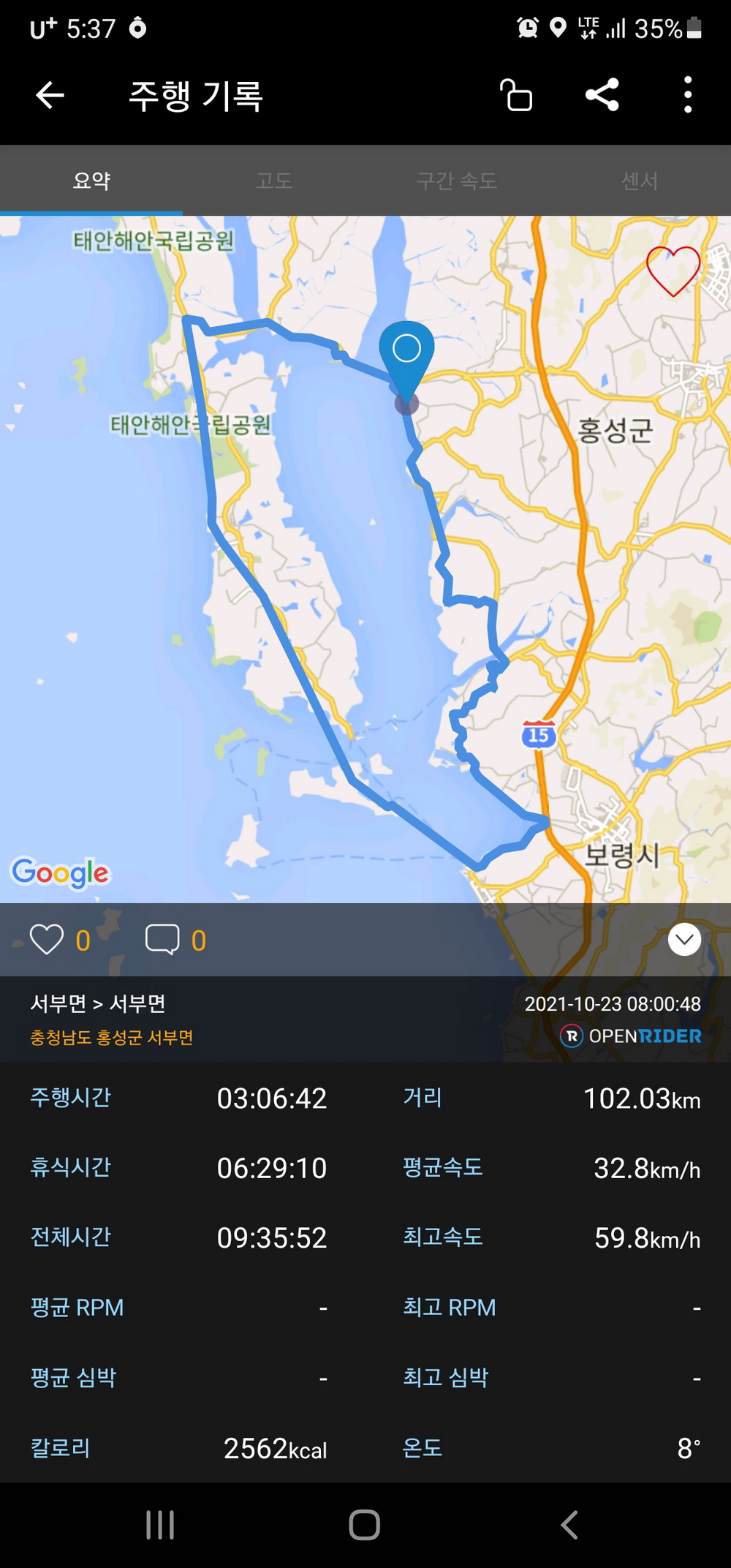
Task: Share this ride record
Action: pos(602,95)
